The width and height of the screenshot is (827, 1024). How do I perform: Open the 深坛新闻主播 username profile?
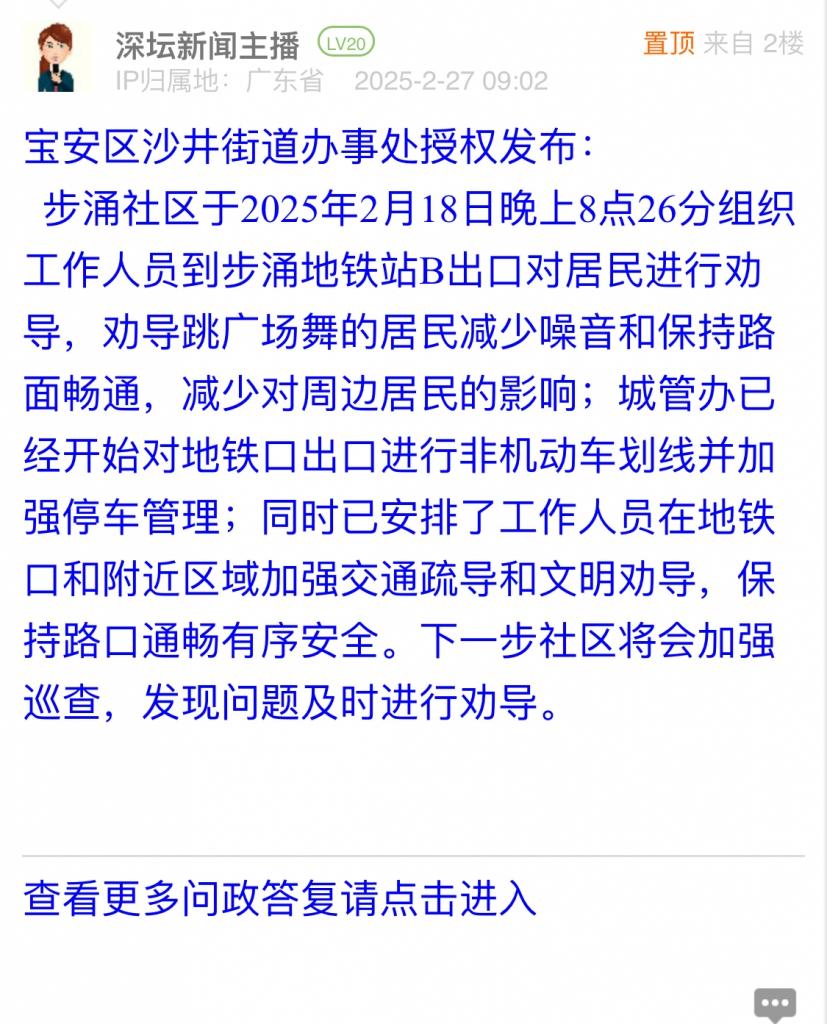coord(207,44)
